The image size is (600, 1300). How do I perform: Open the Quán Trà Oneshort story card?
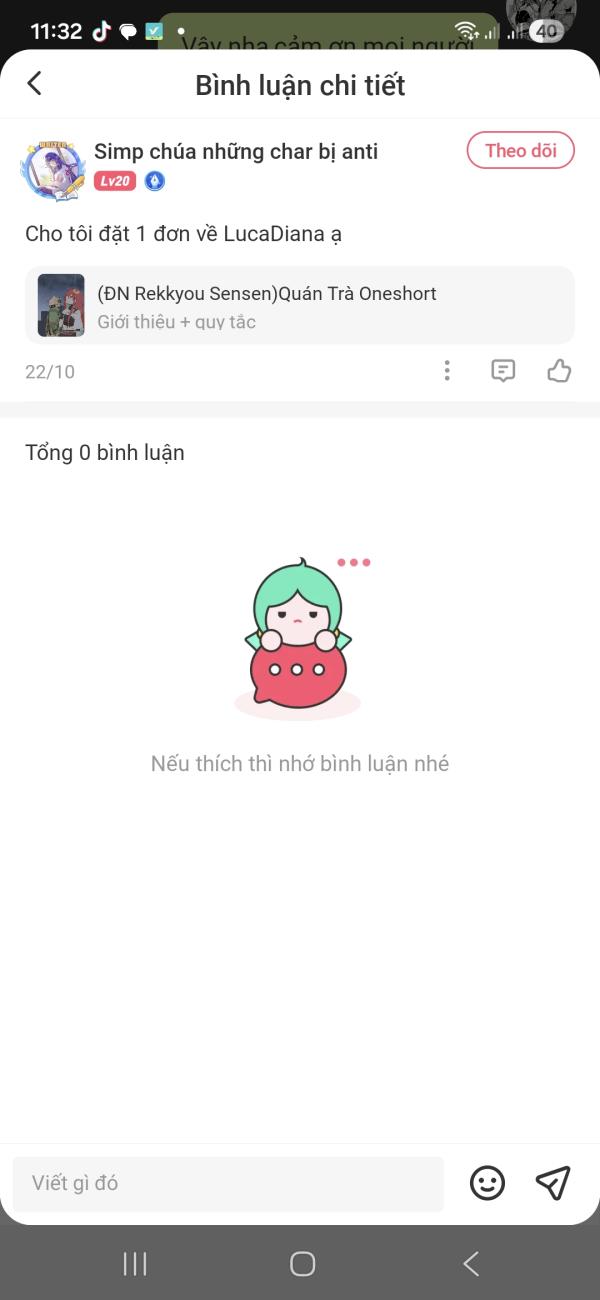click(300, 305)
